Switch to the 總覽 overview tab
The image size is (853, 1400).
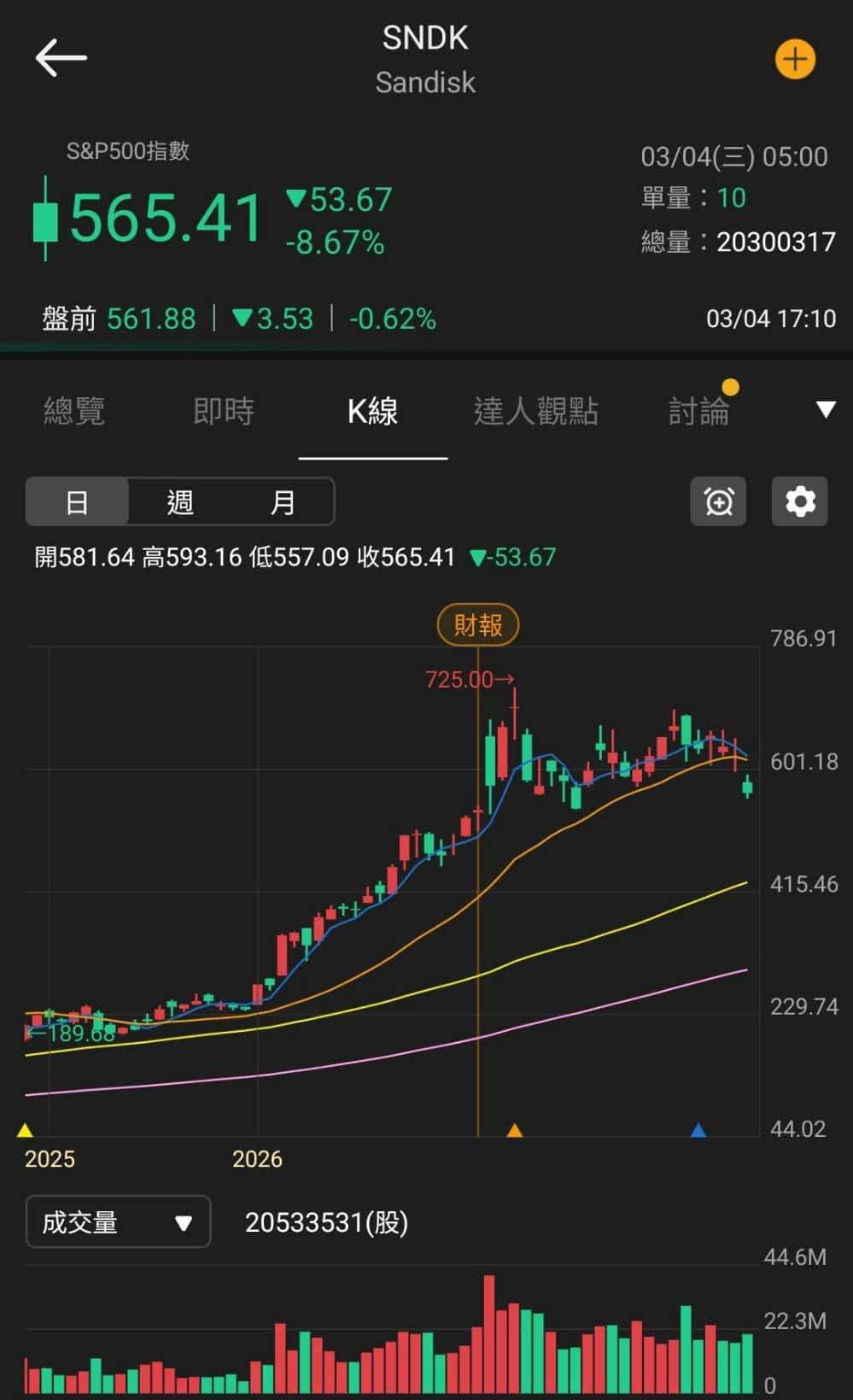point(73,412)
